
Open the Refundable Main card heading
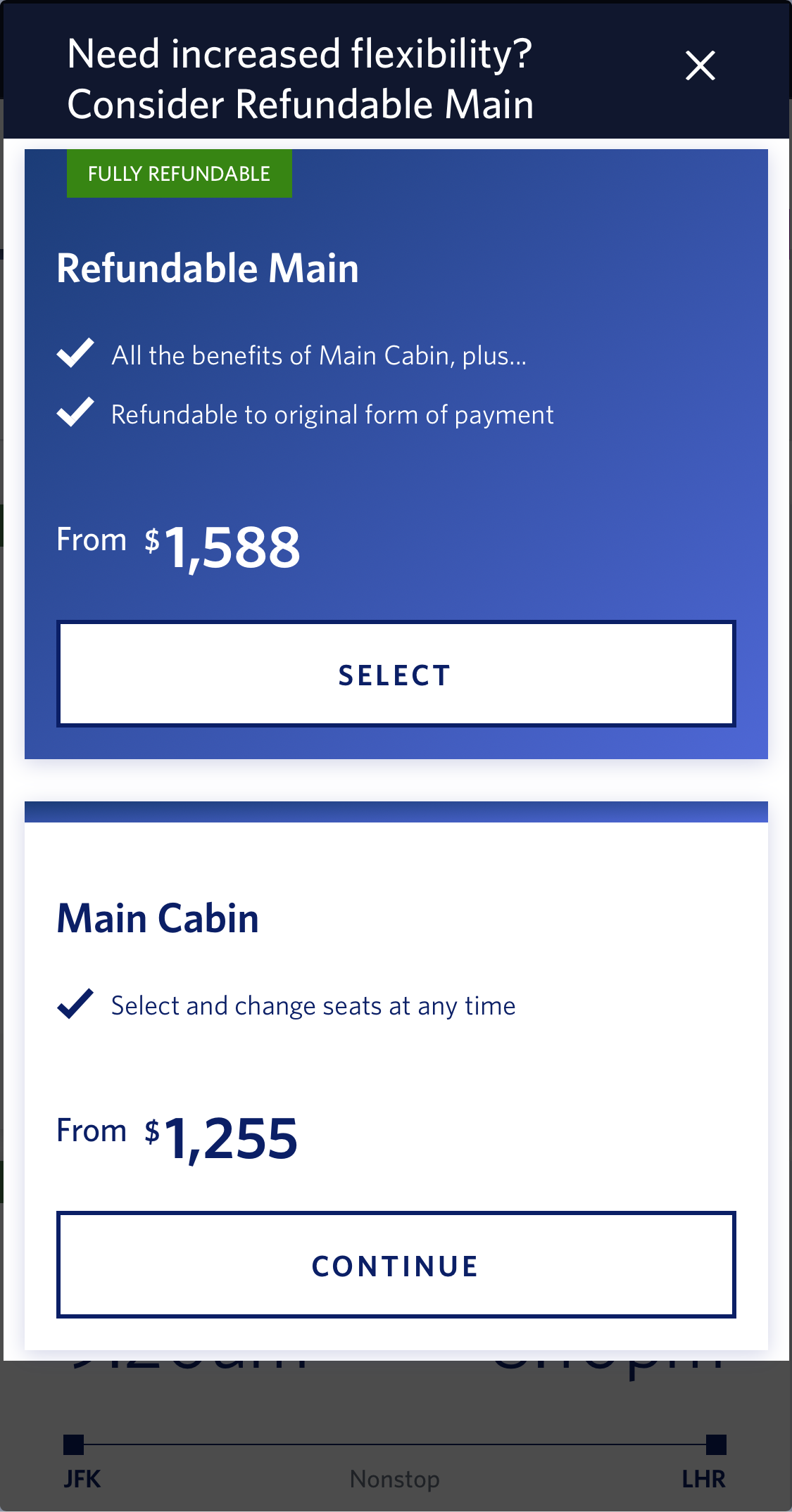[x=207, y=268]
